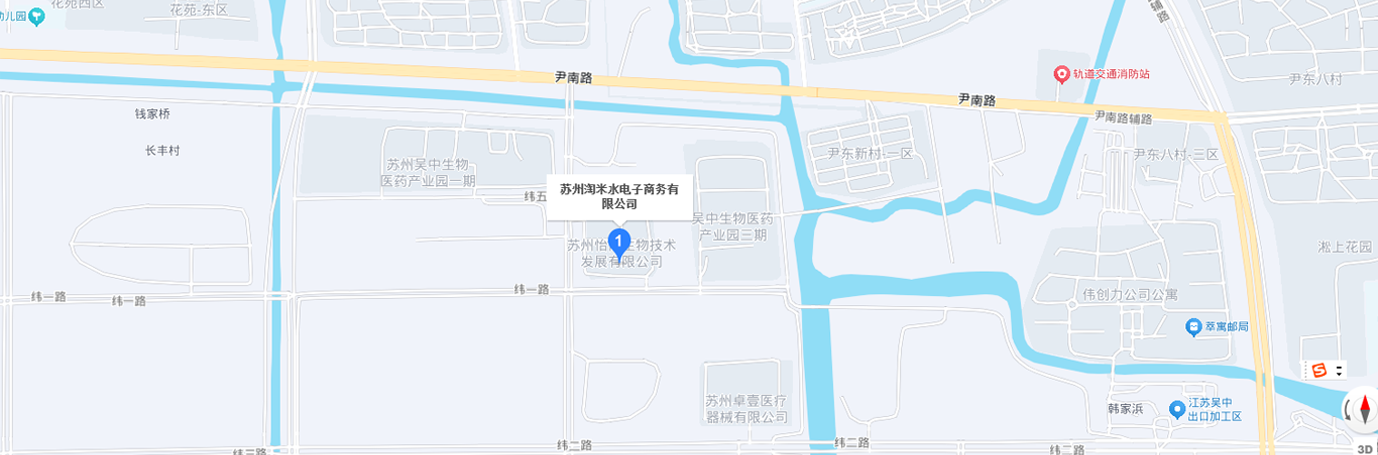Reset map orientation with the compass
Image resolution: width=1378 pixels, height=455 pixels.
coord(1365,409)
